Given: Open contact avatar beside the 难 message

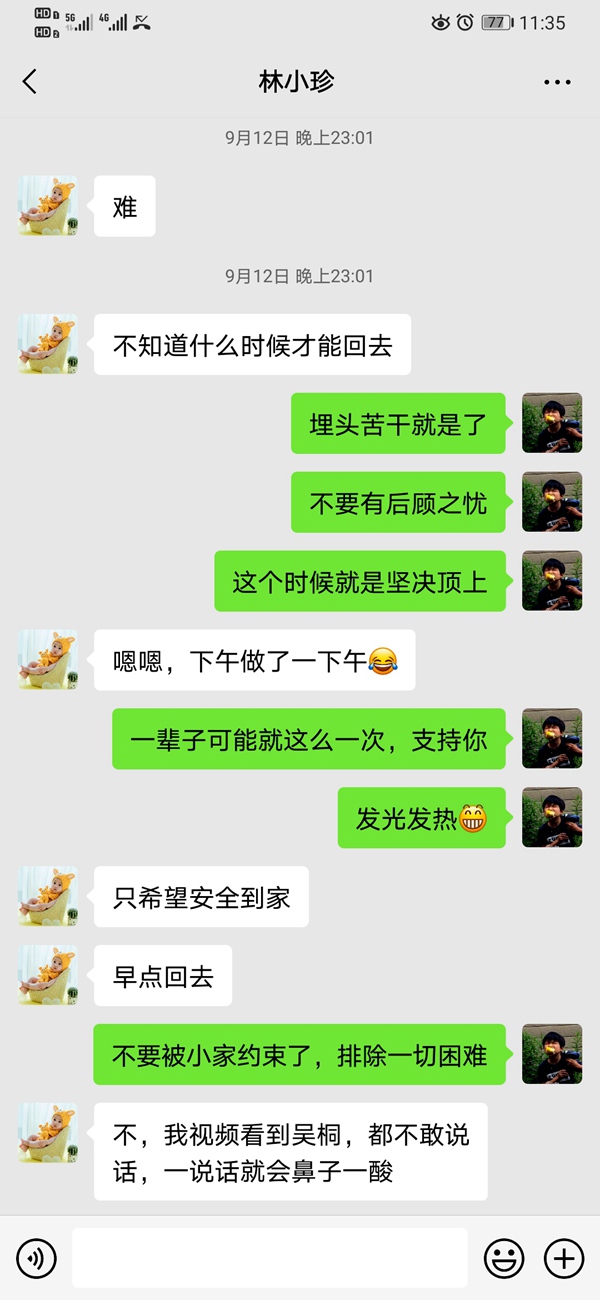Looking at the screenshot, I should tap(48, 206).
